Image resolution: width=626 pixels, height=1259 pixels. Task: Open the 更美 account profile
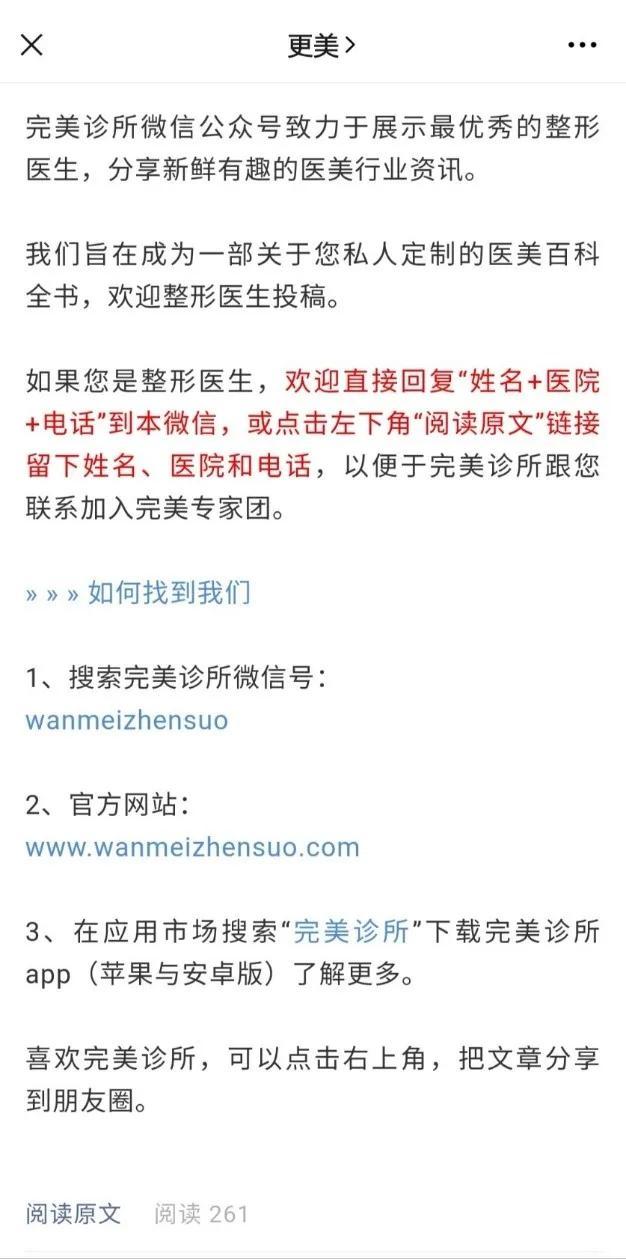[x=320, y=45]
